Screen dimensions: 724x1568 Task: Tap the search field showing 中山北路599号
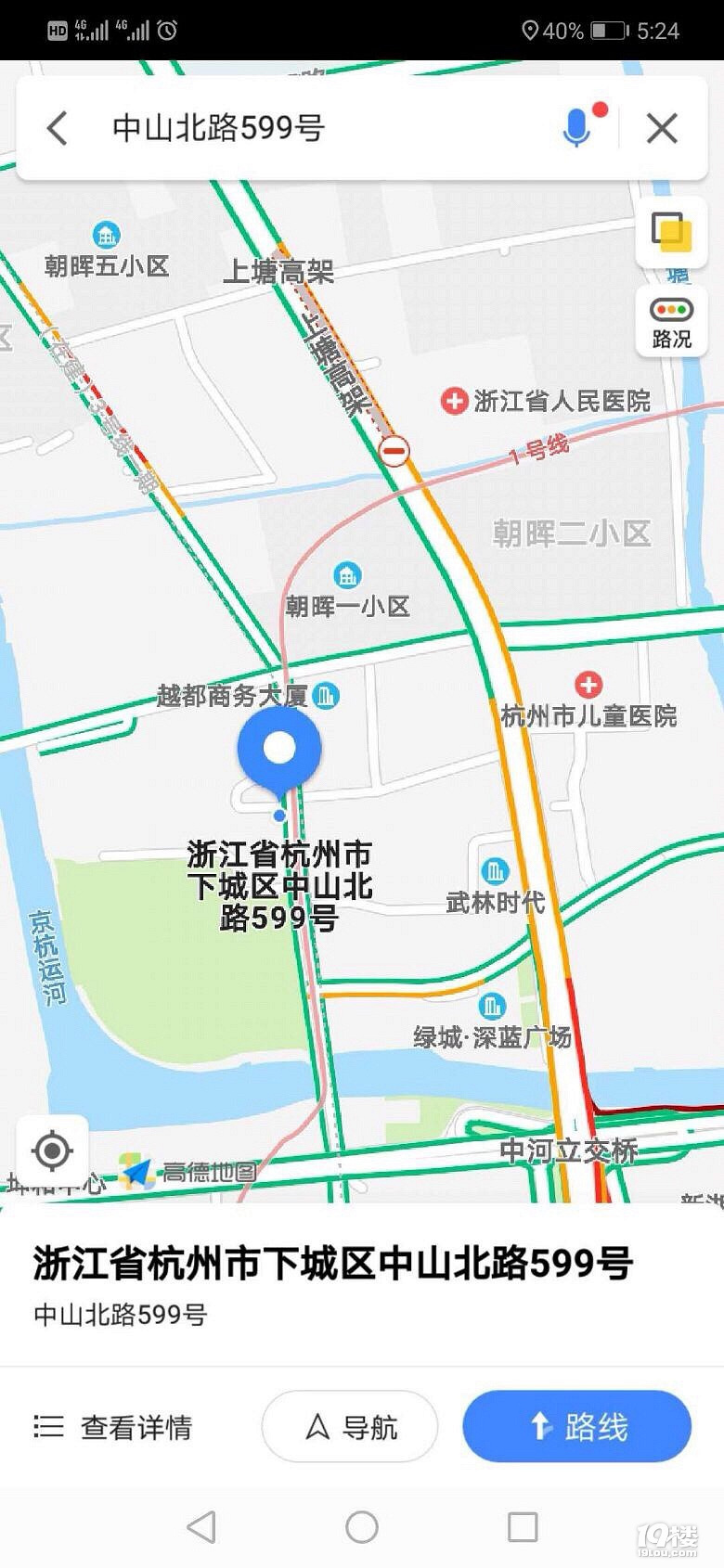[x=260, y=128]
